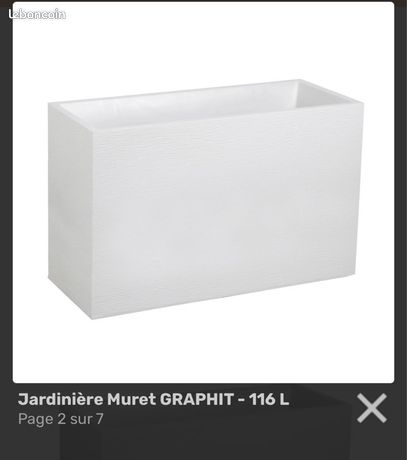Close the Jardinière Muret image viewer
The width and height of the screenshot is (407, 460).
coord(372,408)
